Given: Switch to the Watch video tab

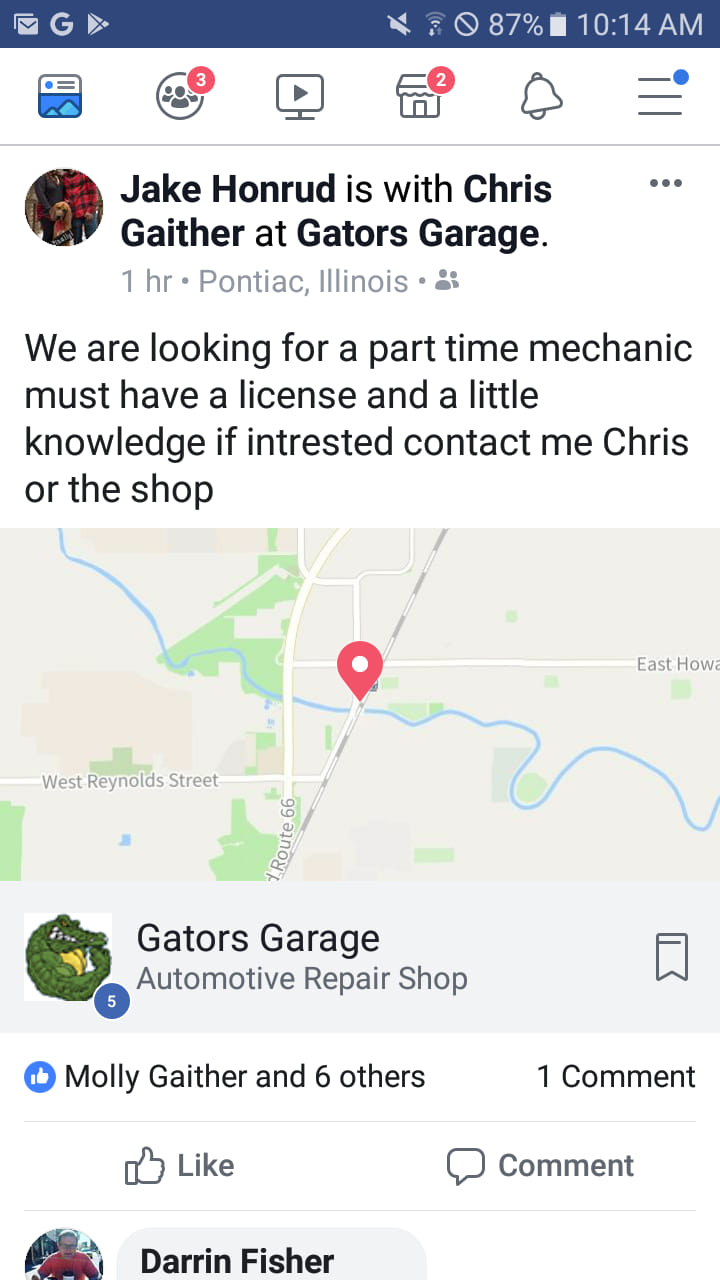Looking at the screenshot, I should [x=300, y=97].
